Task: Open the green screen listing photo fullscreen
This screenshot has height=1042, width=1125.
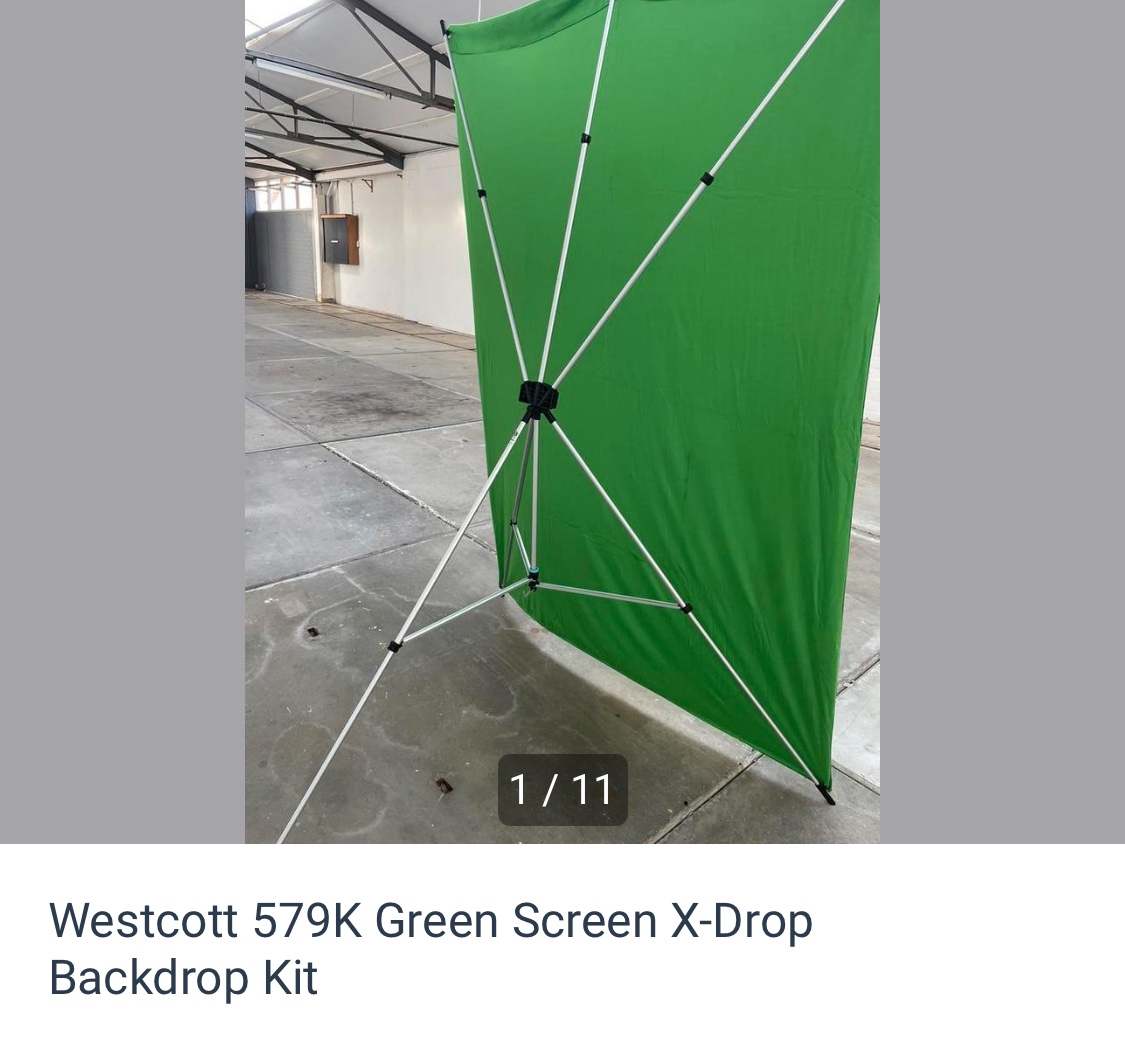Action: tap(562, 400)
